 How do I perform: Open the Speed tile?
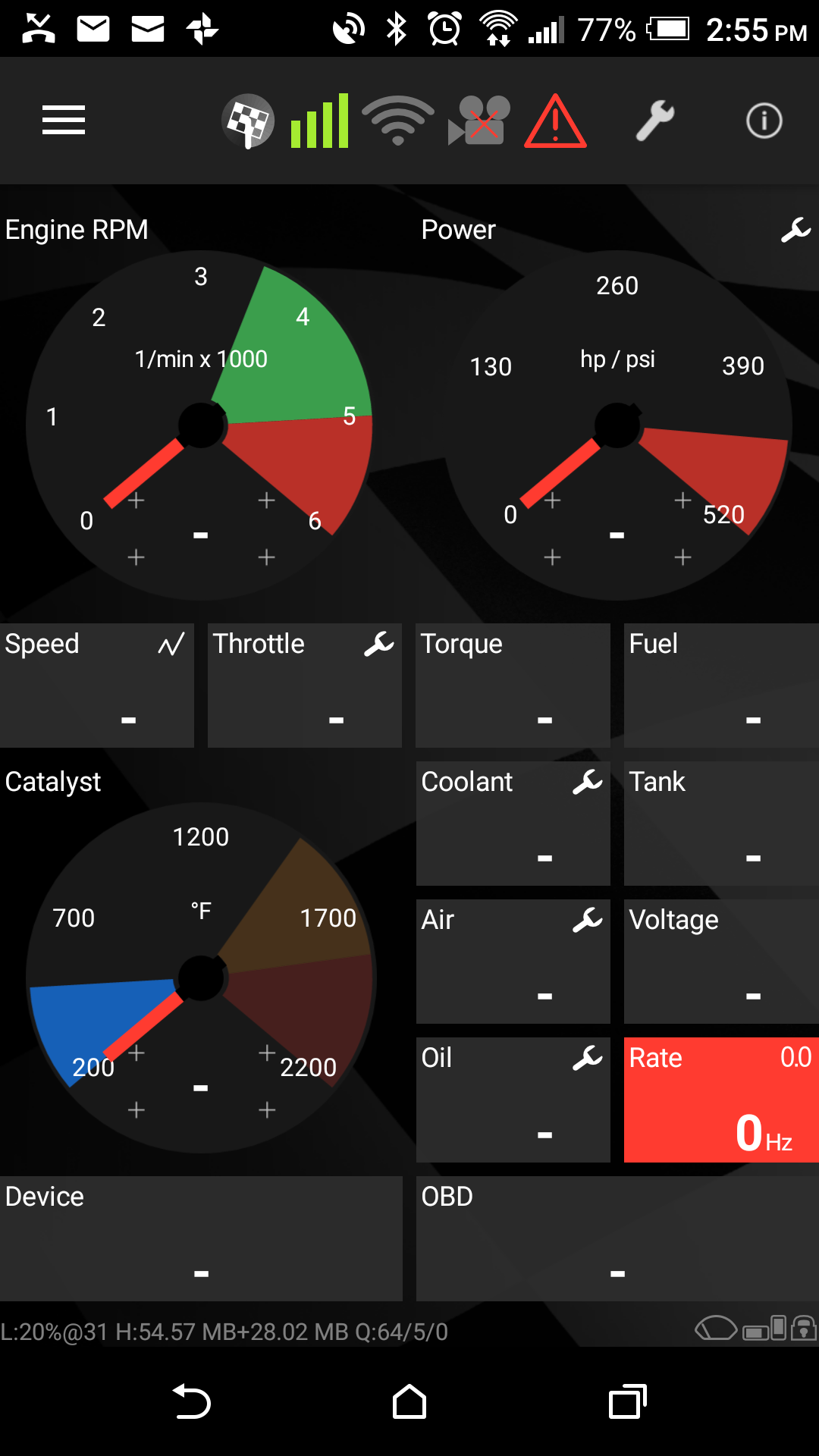[x=97, y=685]
